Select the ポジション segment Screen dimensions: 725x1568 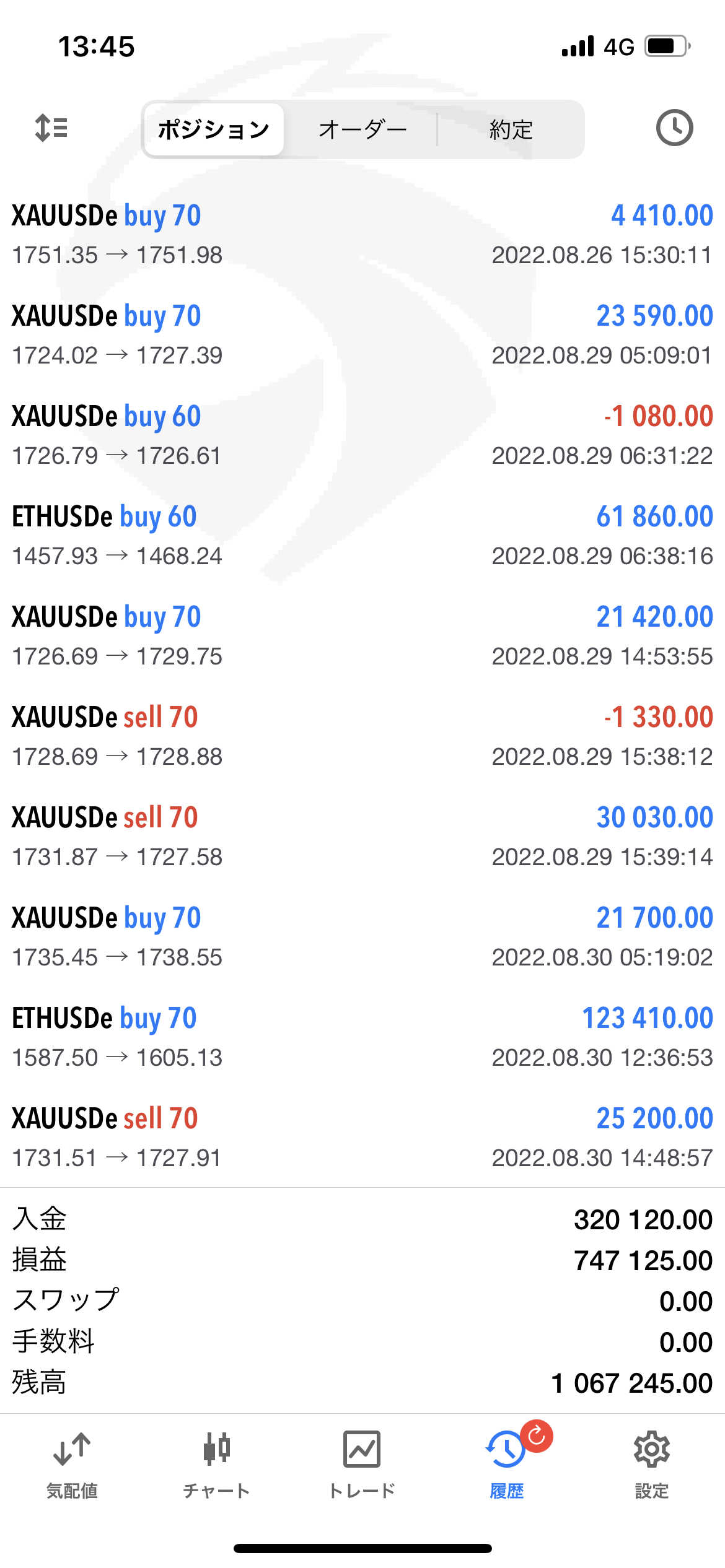[x=214, y=129]
